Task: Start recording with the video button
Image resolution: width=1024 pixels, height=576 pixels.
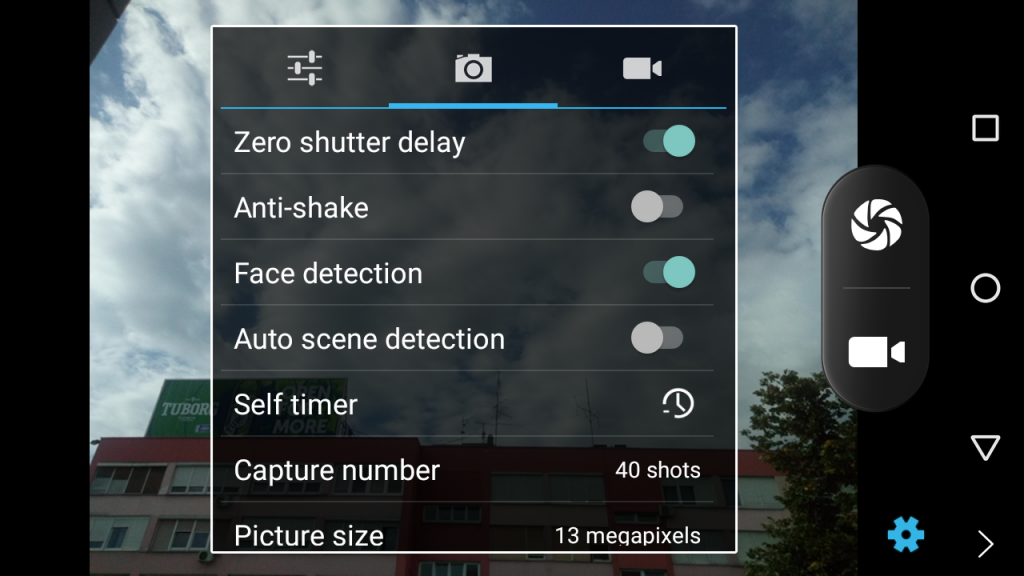Action: 876,352
